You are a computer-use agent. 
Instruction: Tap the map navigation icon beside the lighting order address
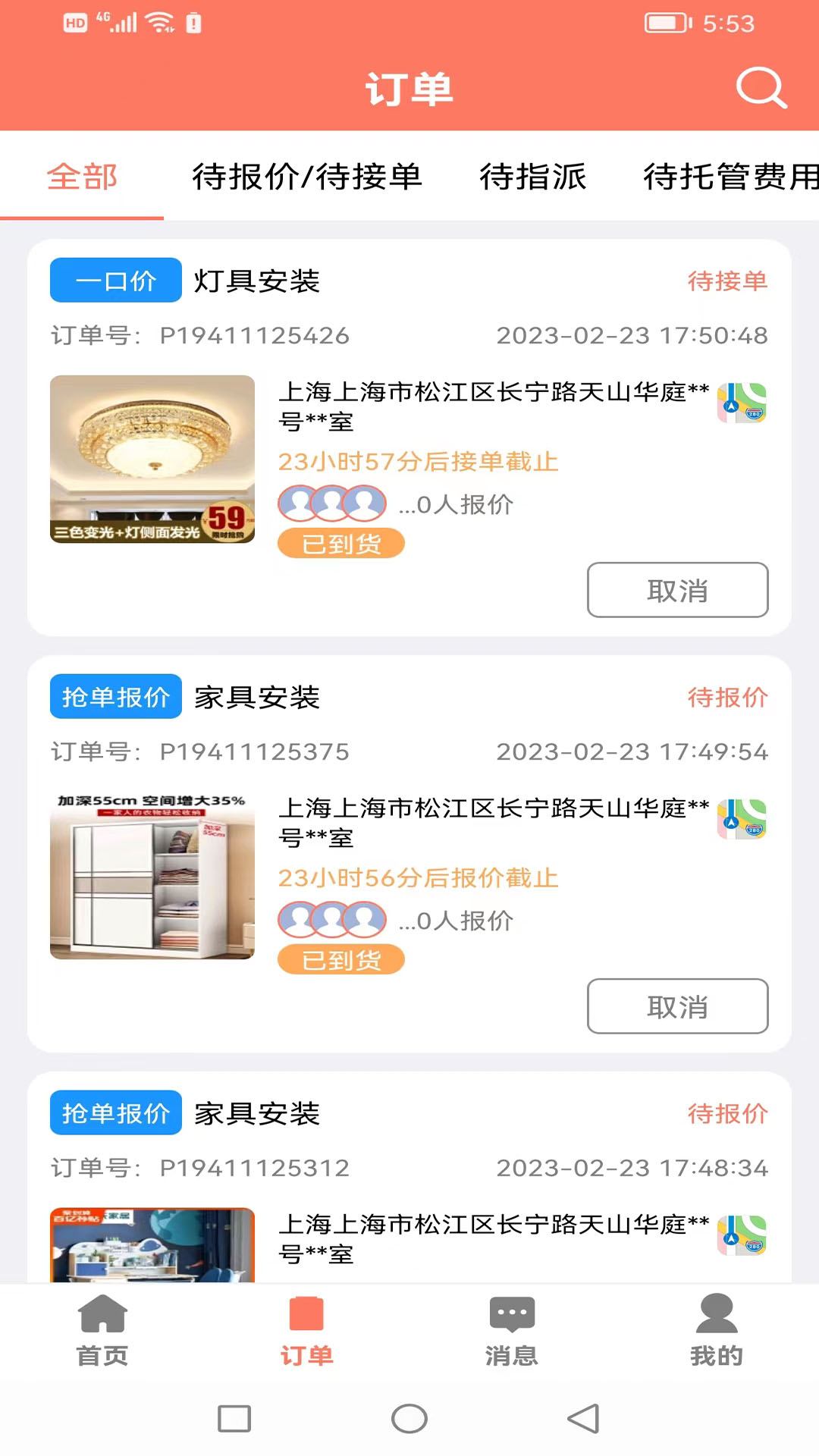point(741,403)
